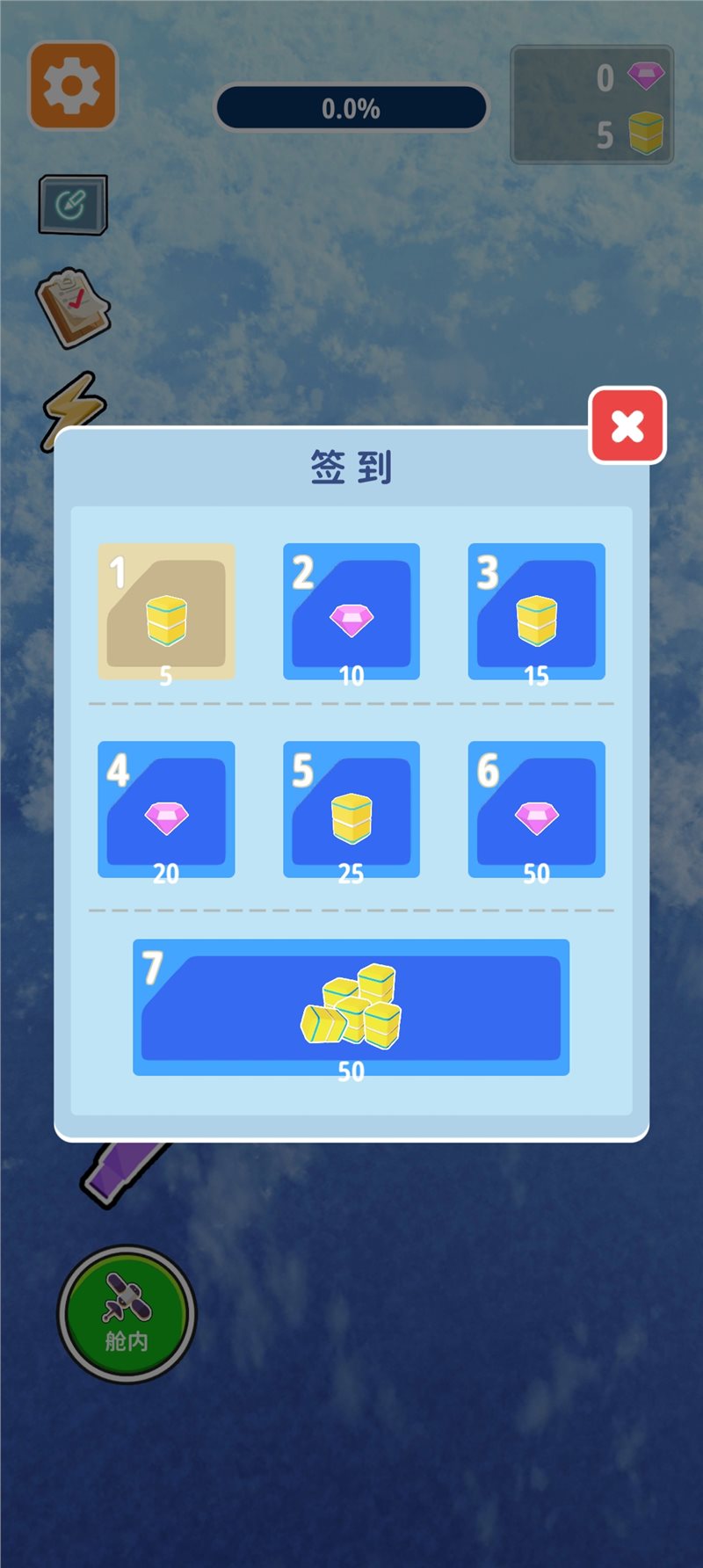The width and height of the screenshot is (703, 1568).
Task: Open the clipboard tasks icon
Action: (73, 308)
